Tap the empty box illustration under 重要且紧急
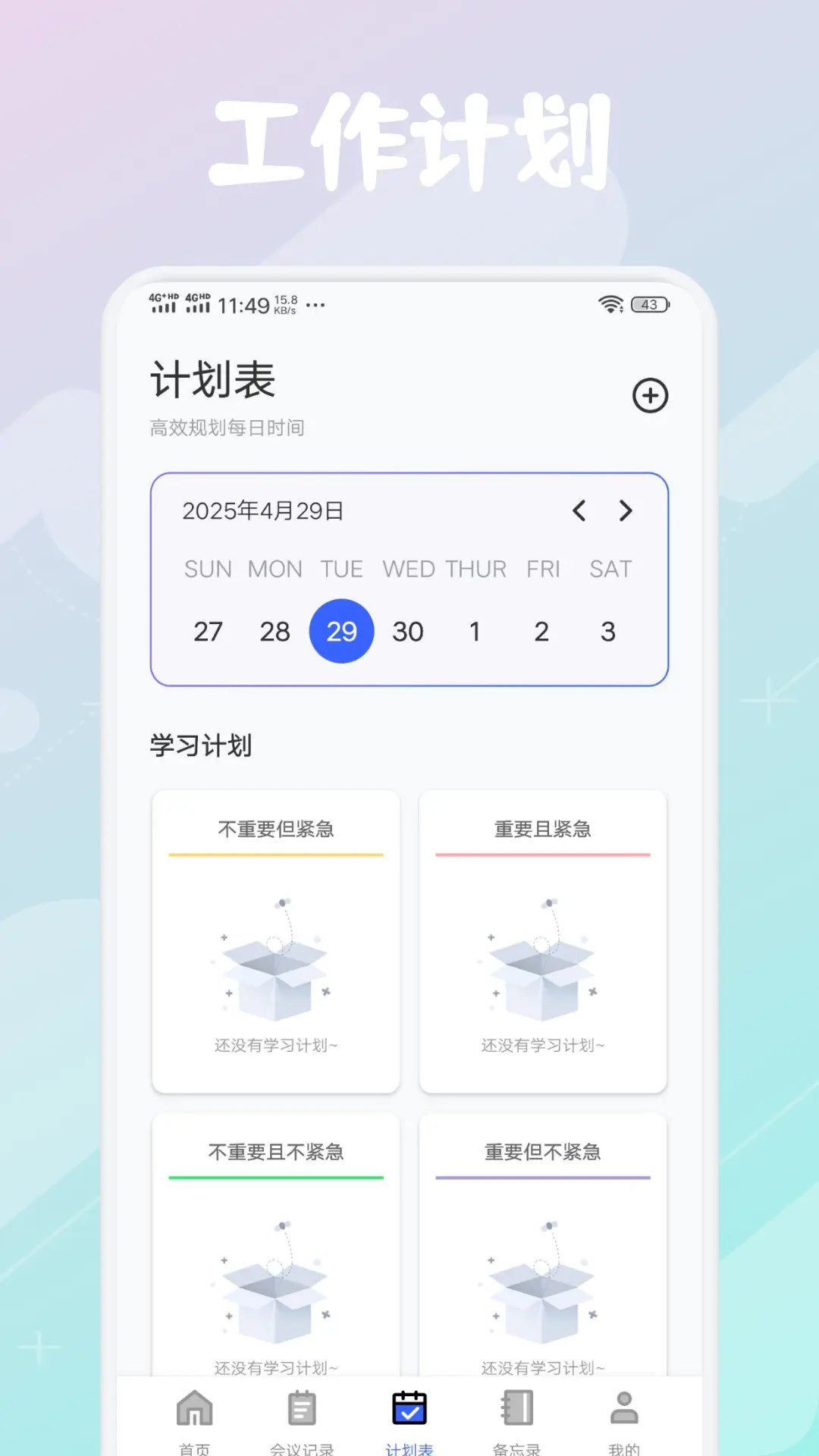The height and width of the screenshot is (1456, 819). pos(543,965)
